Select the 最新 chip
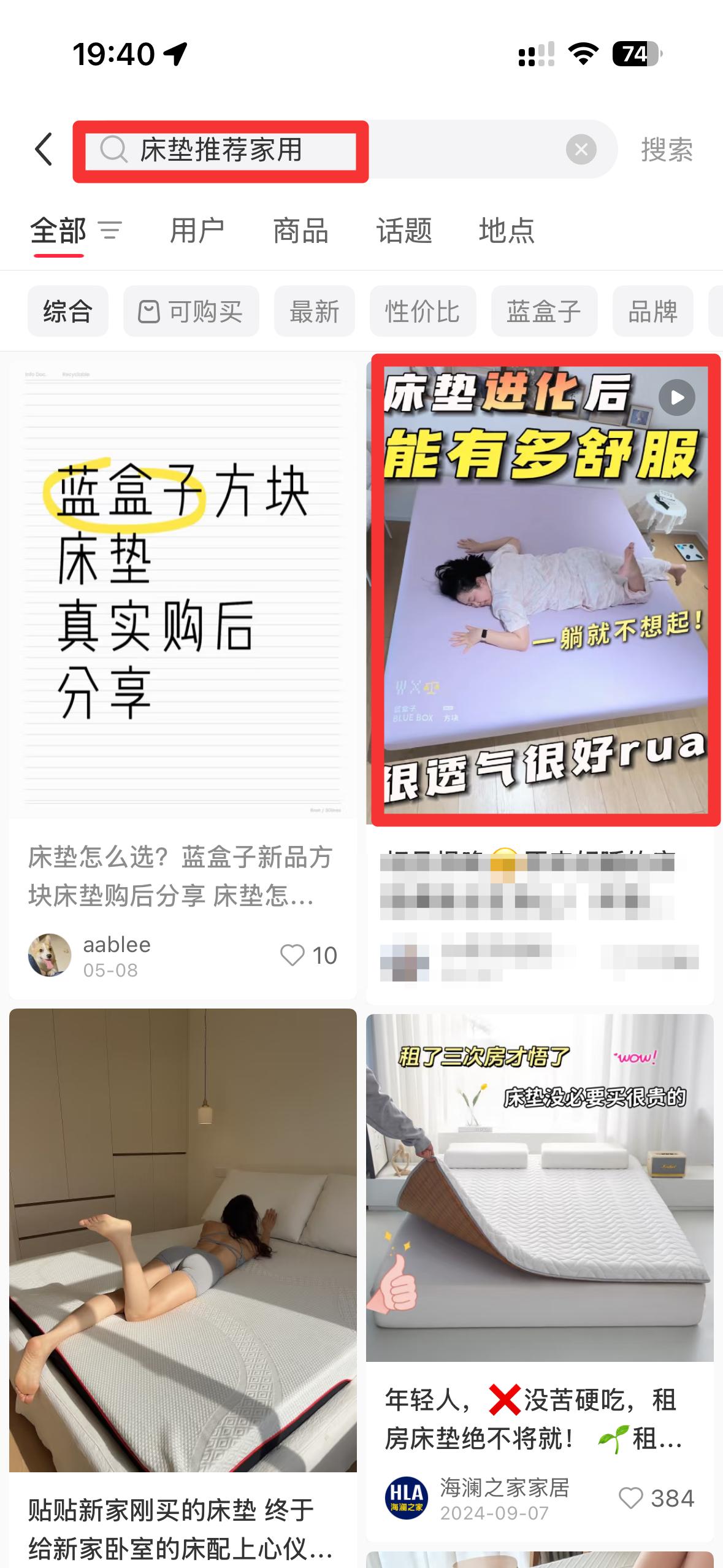The image size is (723, 1568). click(315, 311)
